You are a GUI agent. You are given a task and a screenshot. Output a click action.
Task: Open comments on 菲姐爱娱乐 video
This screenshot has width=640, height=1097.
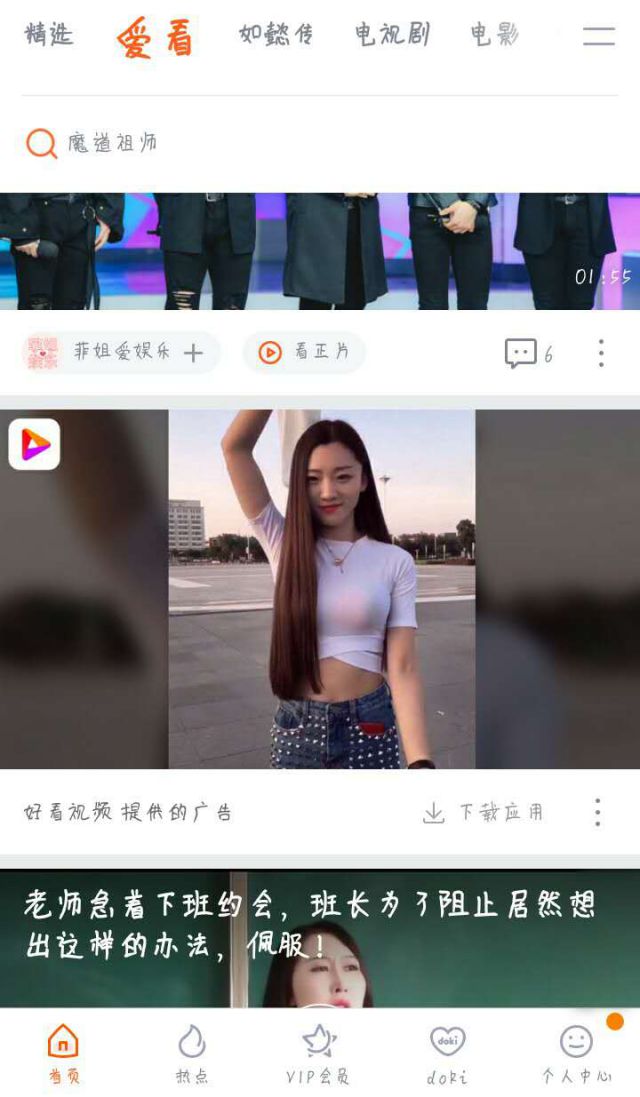[529, 353]
